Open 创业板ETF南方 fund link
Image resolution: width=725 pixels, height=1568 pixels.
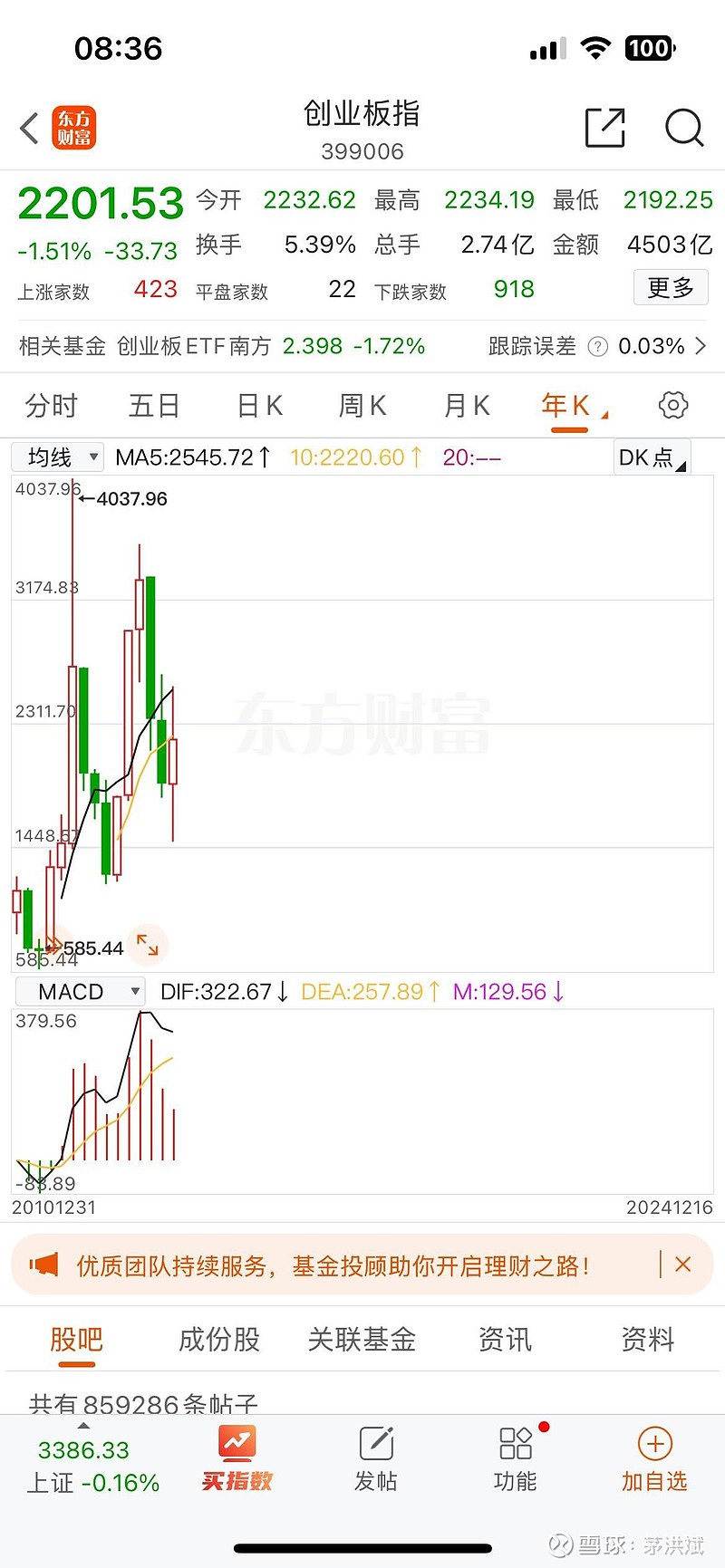(x=192, y=346)
